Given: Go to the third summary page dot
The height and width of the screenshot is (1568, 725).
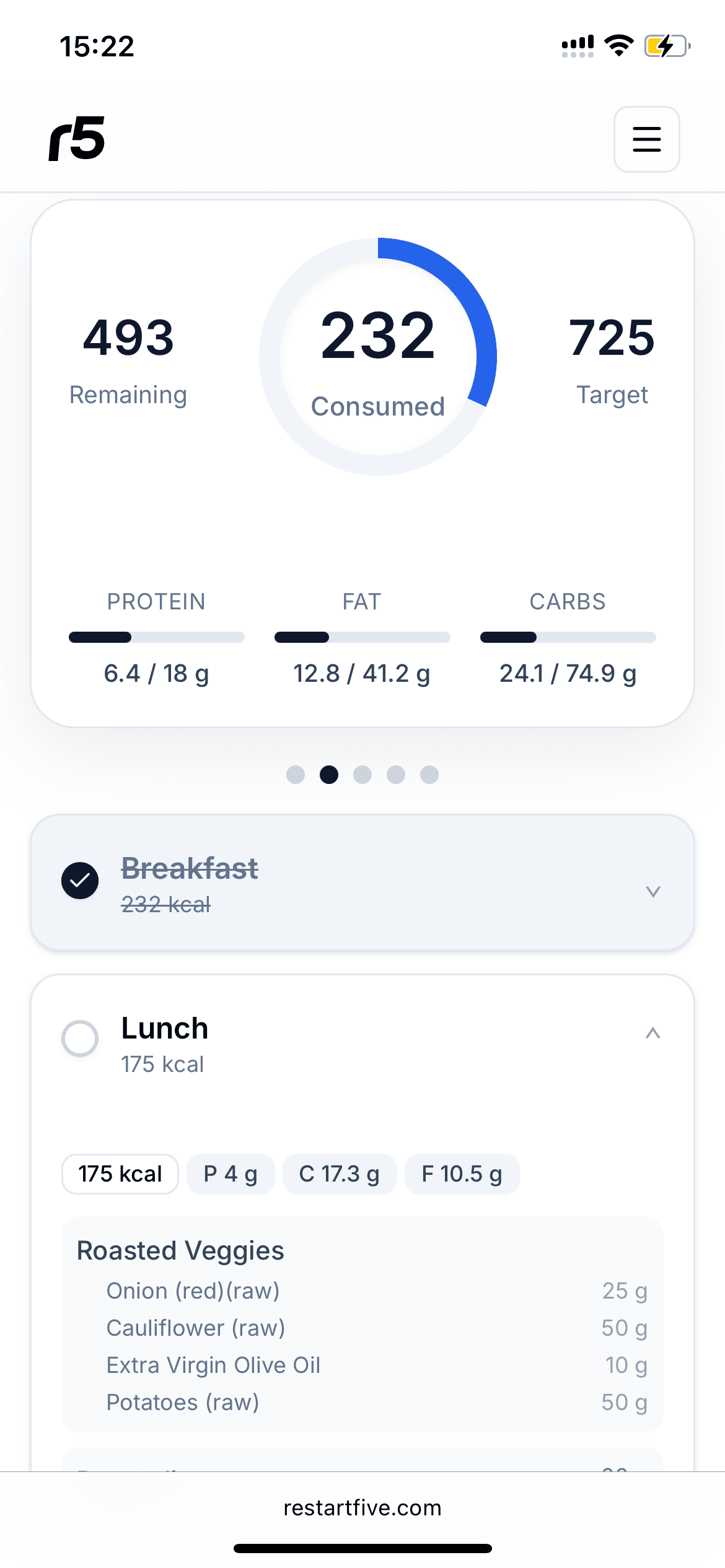Looking at the screenshot, I should pos(362,775).
